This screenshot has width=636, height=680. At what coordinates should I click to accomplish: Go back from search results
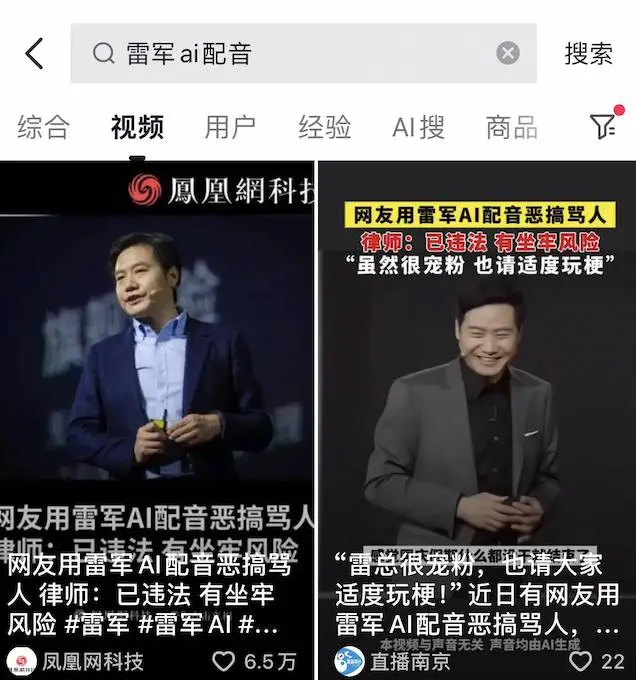[x=35, y=53]
